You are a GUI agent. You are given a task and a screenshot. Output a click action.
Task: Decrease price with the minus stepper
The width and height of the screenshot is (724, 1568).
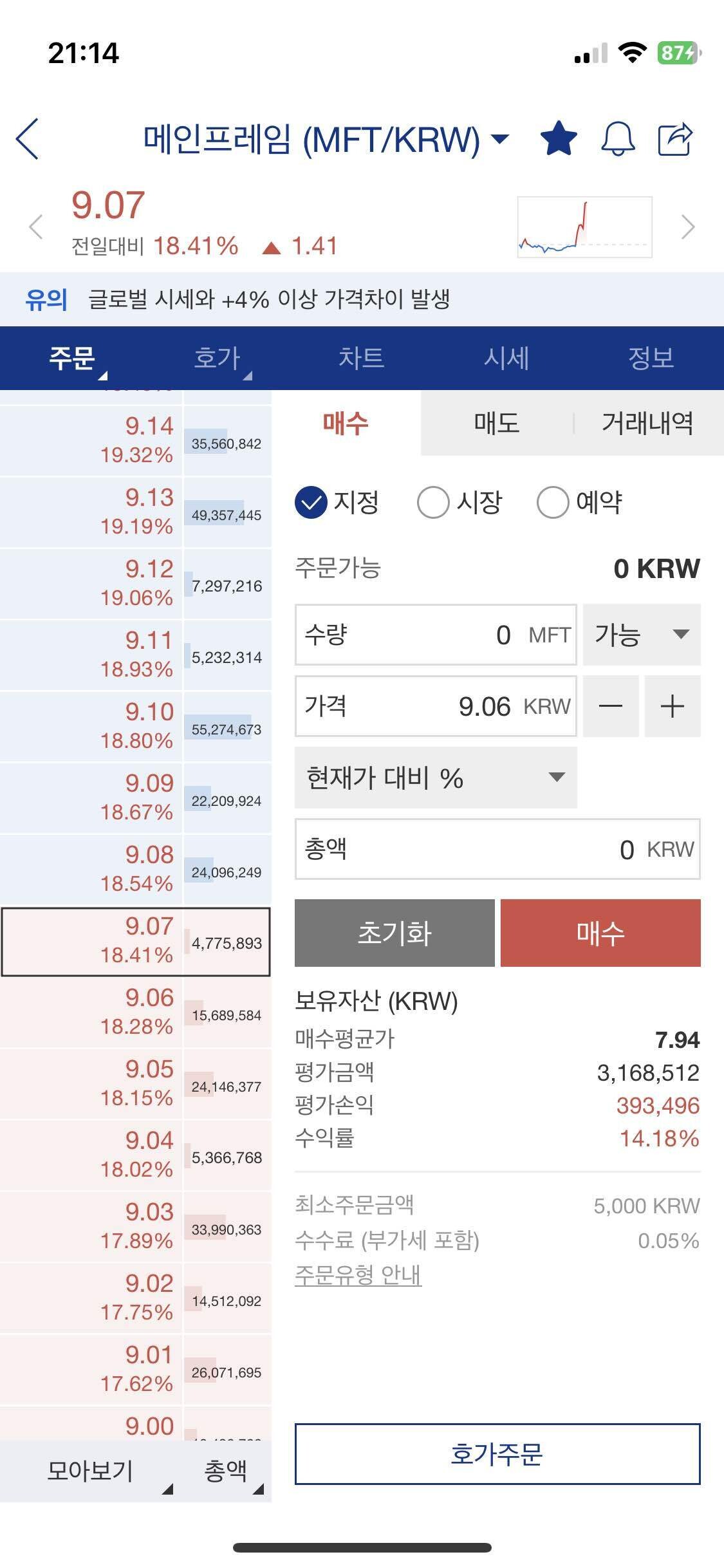(x=610, y=705)
